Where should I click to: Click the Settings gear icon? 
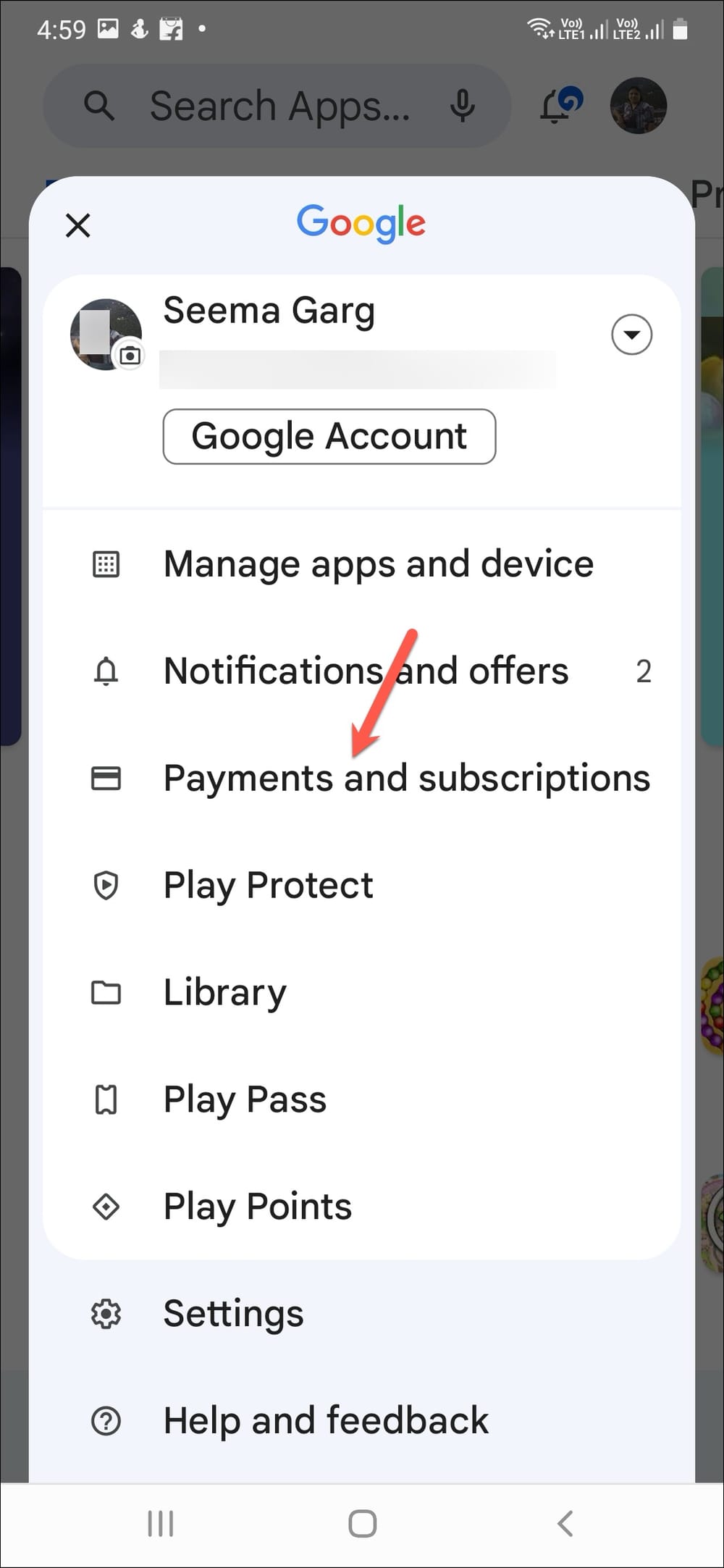pyautogui.click(x=106, y=1314)
